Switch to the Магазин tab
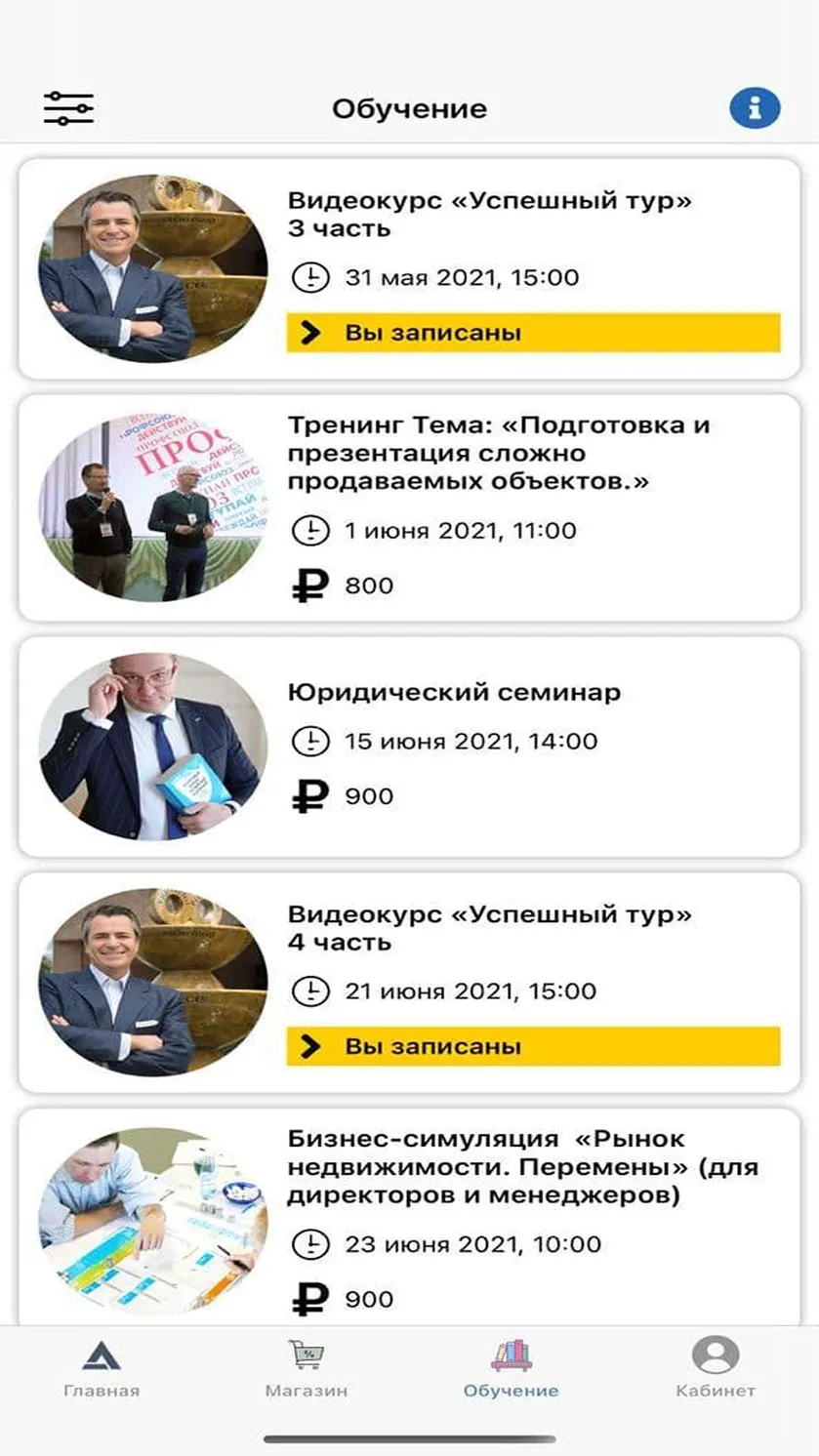 (307, 1368)
